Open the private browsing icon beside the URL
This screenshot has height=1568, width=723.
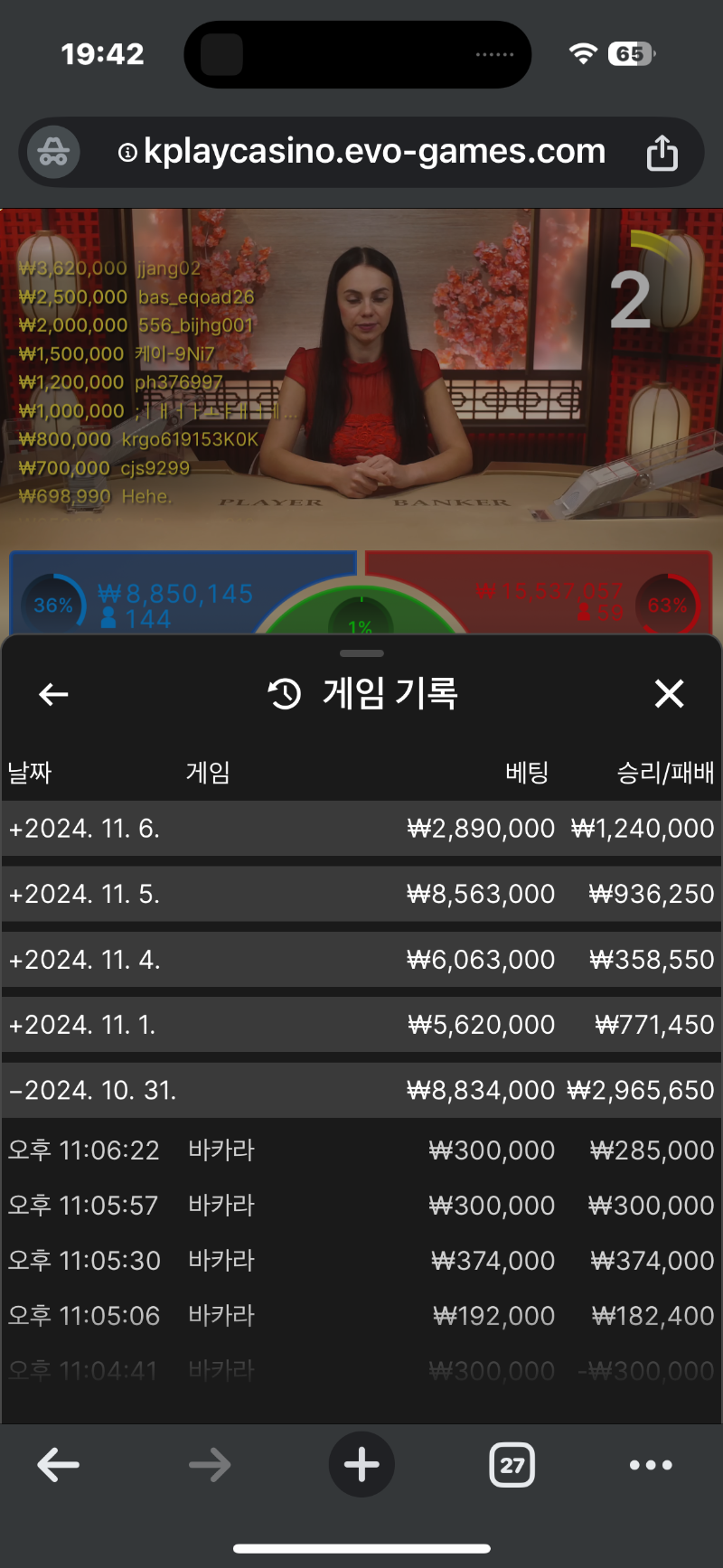[53, 152]
